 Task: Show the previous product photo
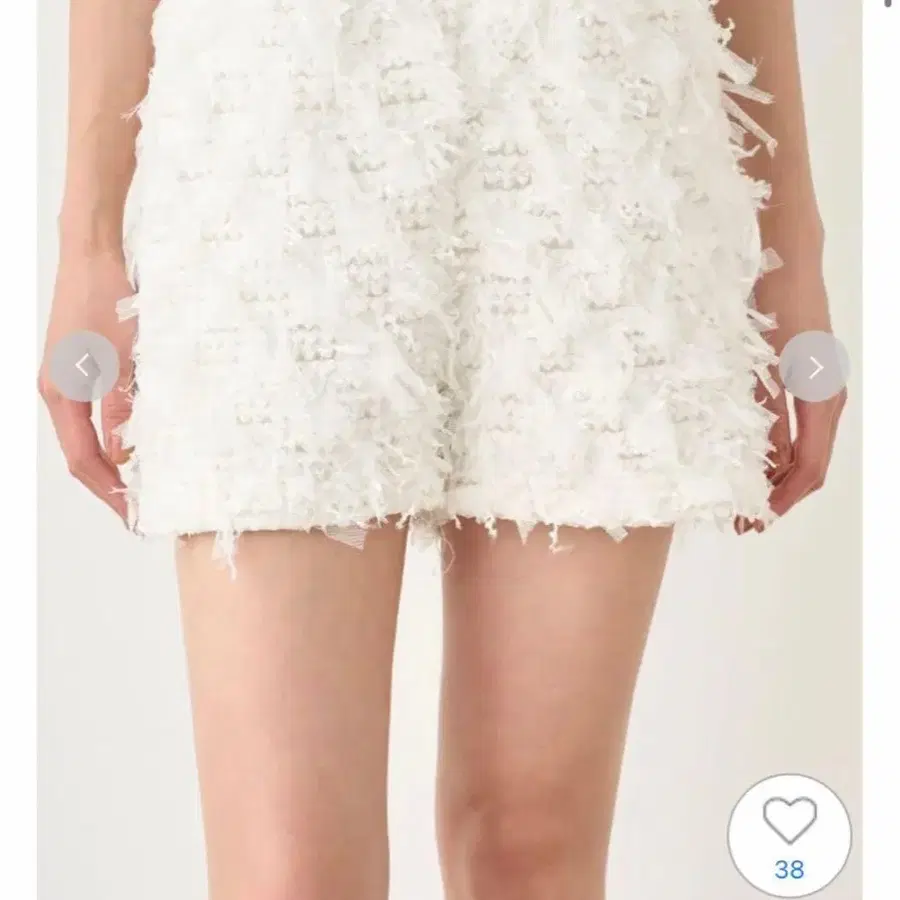pyautogui.click(x=83, y=366)
